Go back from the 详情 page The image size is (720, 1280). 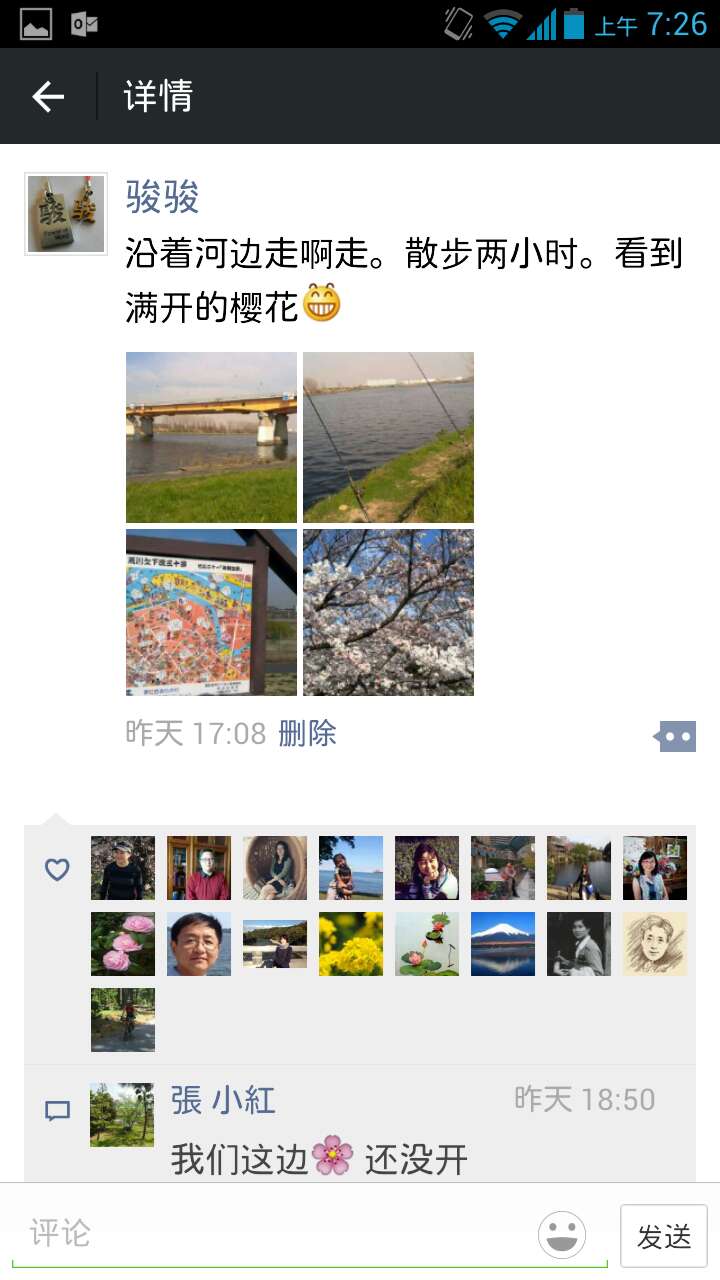48,96
